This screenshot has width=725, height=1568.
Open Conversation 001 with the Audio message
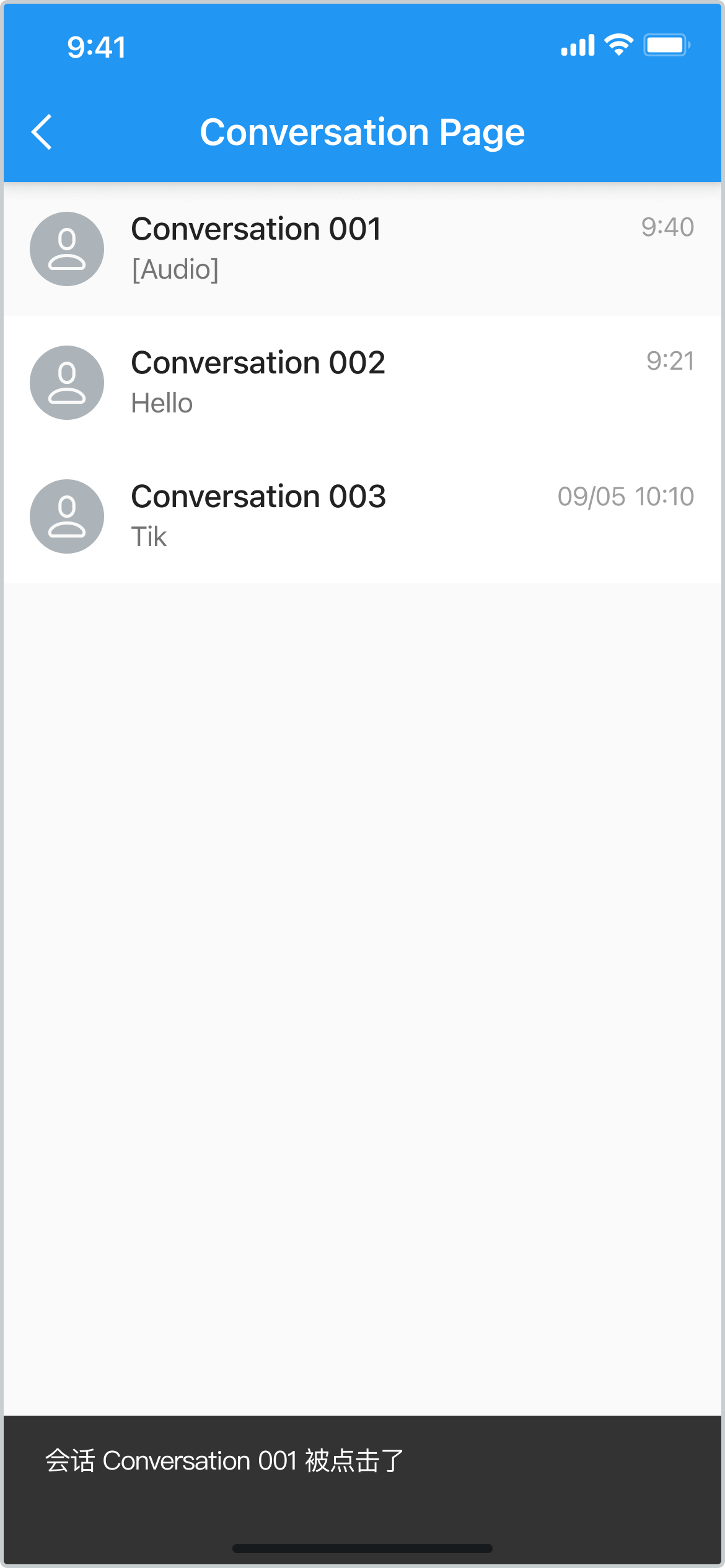[362, 249]
